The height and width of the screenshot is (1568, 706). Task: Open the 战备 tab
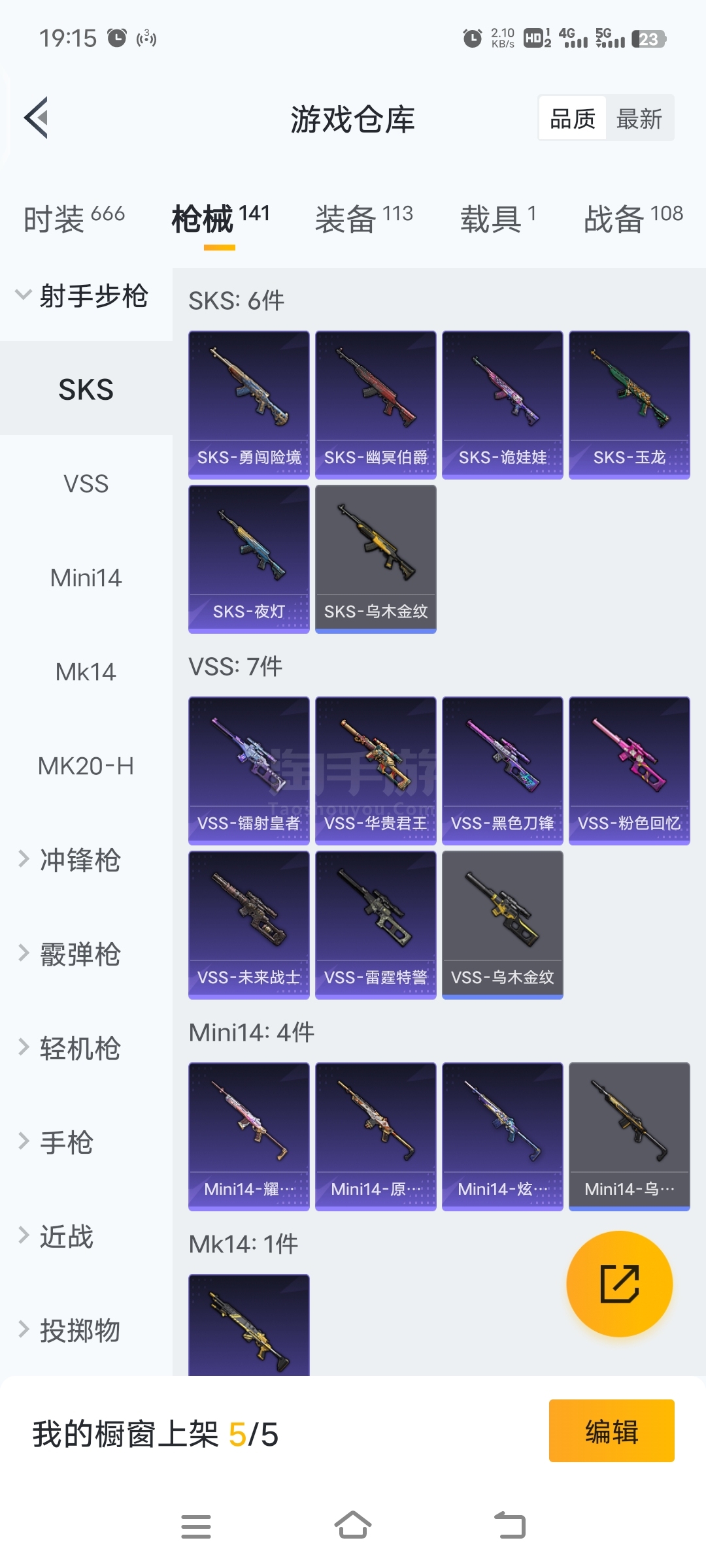tap(633, 219)
